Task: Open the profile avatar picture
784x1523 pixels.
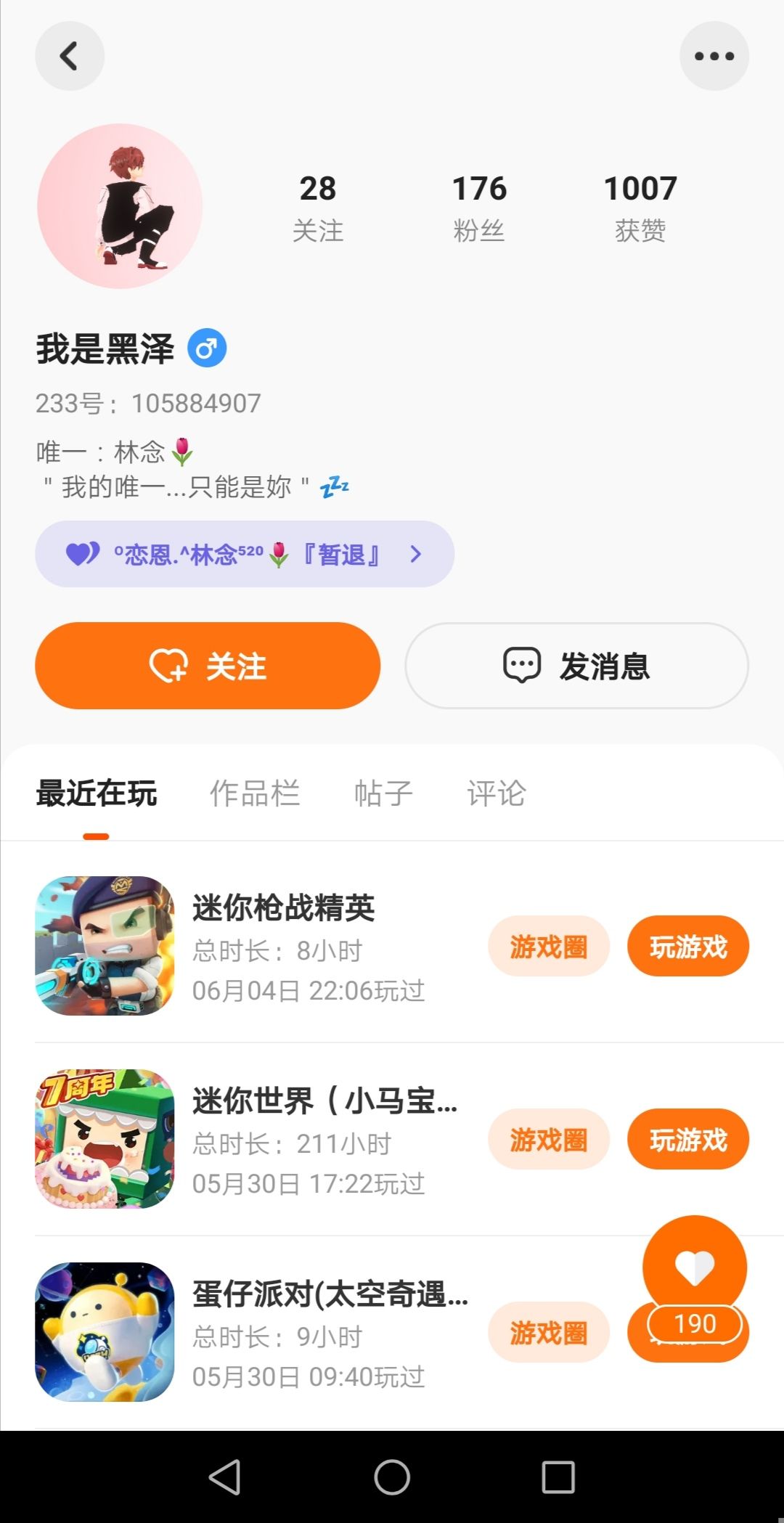Action: pyautogui.click(x=120, y=206)
